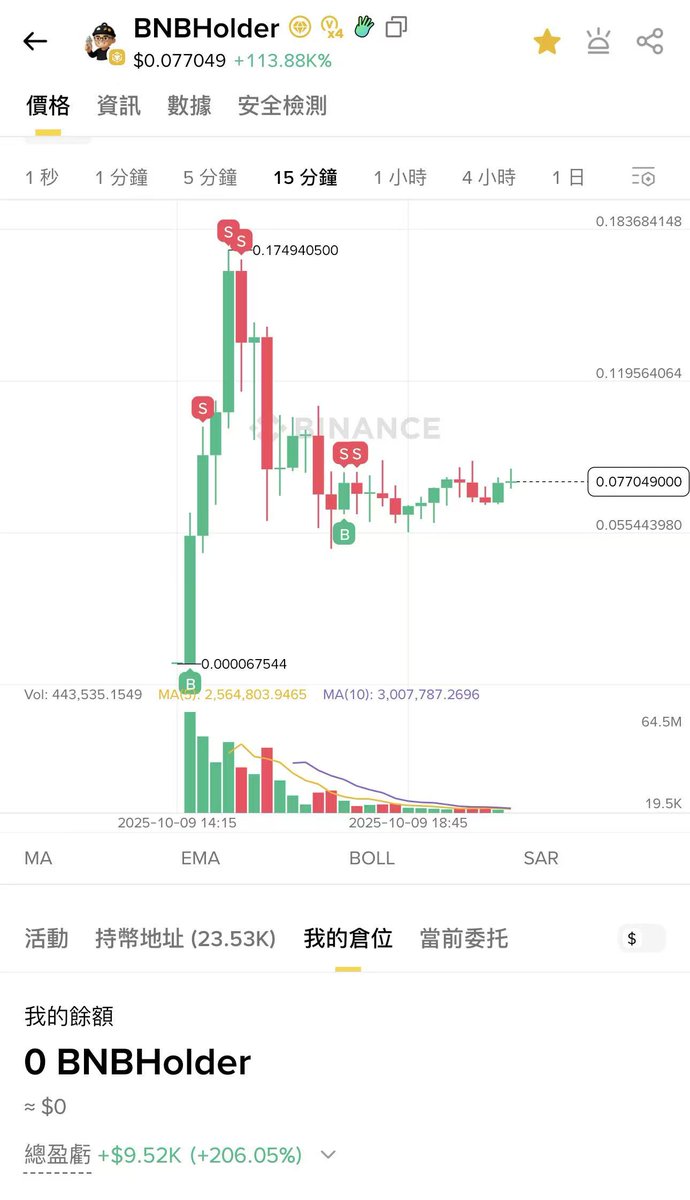The image size is (690, 1200).
Task: Select the 1 小時 chart interval
Action: click(400, 177)
